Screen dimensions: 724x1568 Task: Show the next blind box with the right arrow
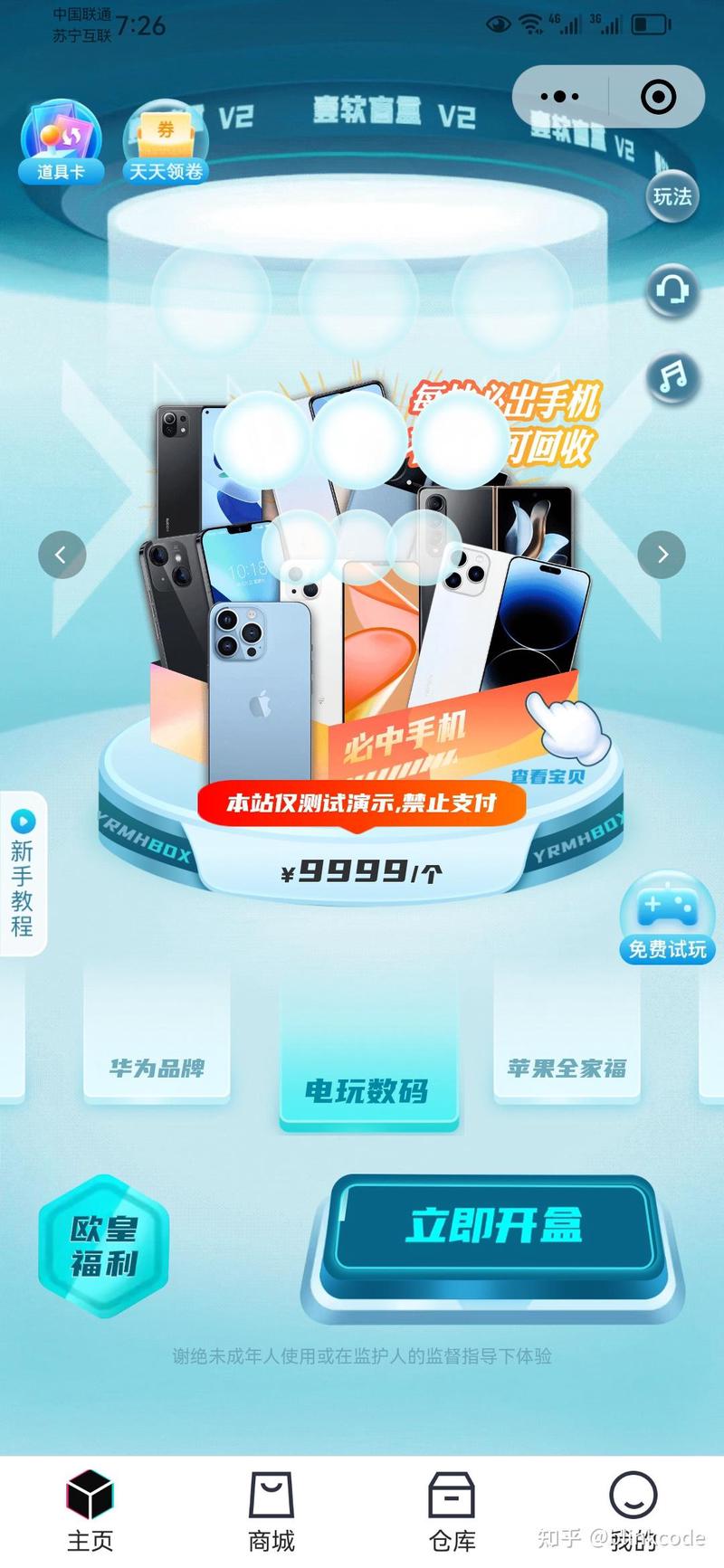click(x=662, y=555)
